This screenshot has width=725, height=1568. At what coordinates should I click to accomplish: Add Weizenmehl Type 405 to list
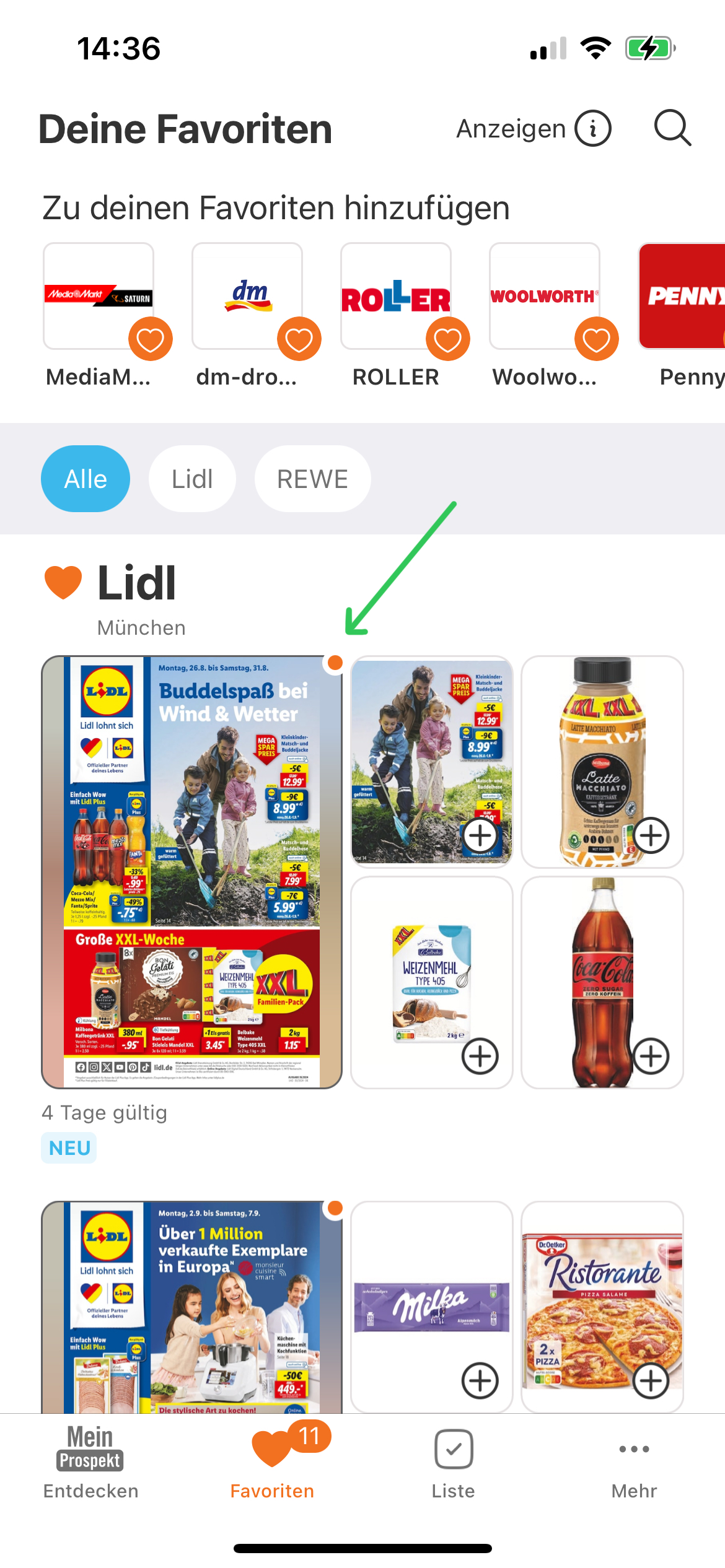pyautogui.click(x=480, y=1056)
